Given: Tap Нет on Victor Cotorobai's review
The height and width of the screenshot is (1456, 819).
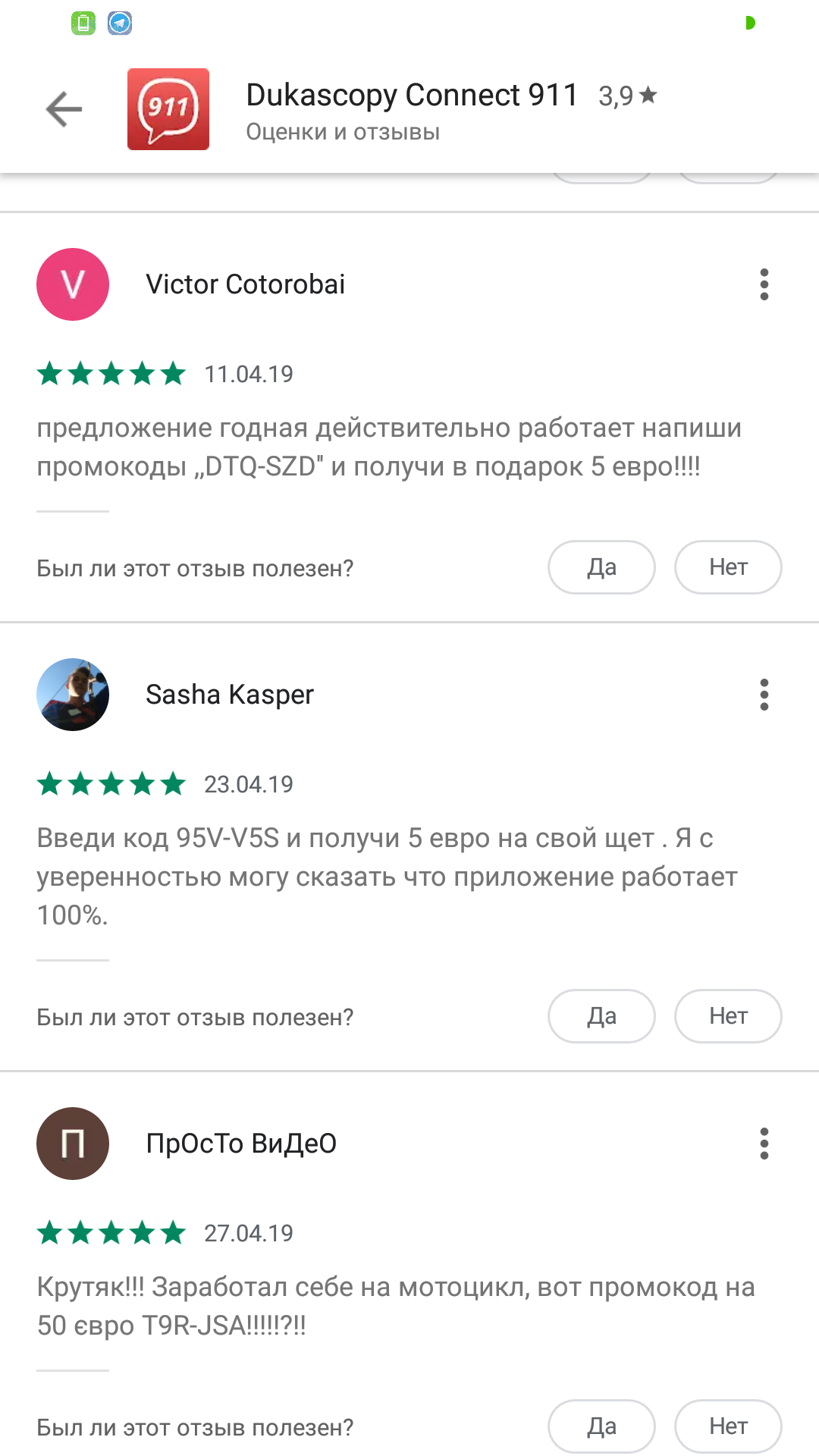Looking at the screenshot, I should [728, 567].
